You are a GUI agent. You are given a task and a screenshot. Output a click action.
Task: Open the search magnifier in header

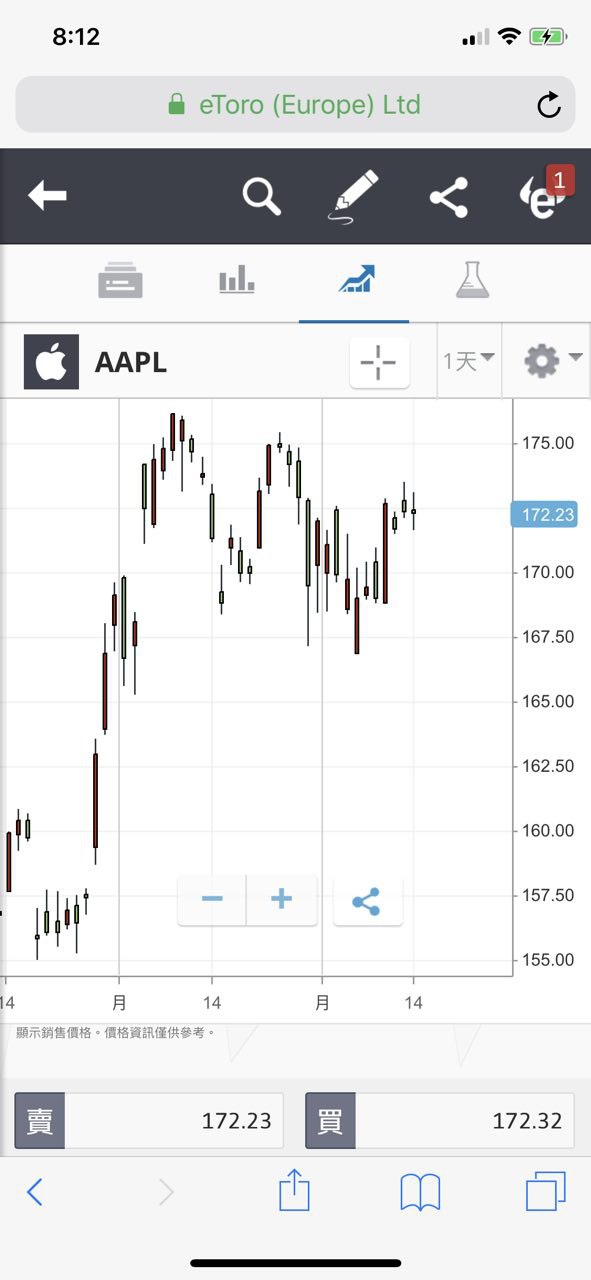tap(262, 195)
